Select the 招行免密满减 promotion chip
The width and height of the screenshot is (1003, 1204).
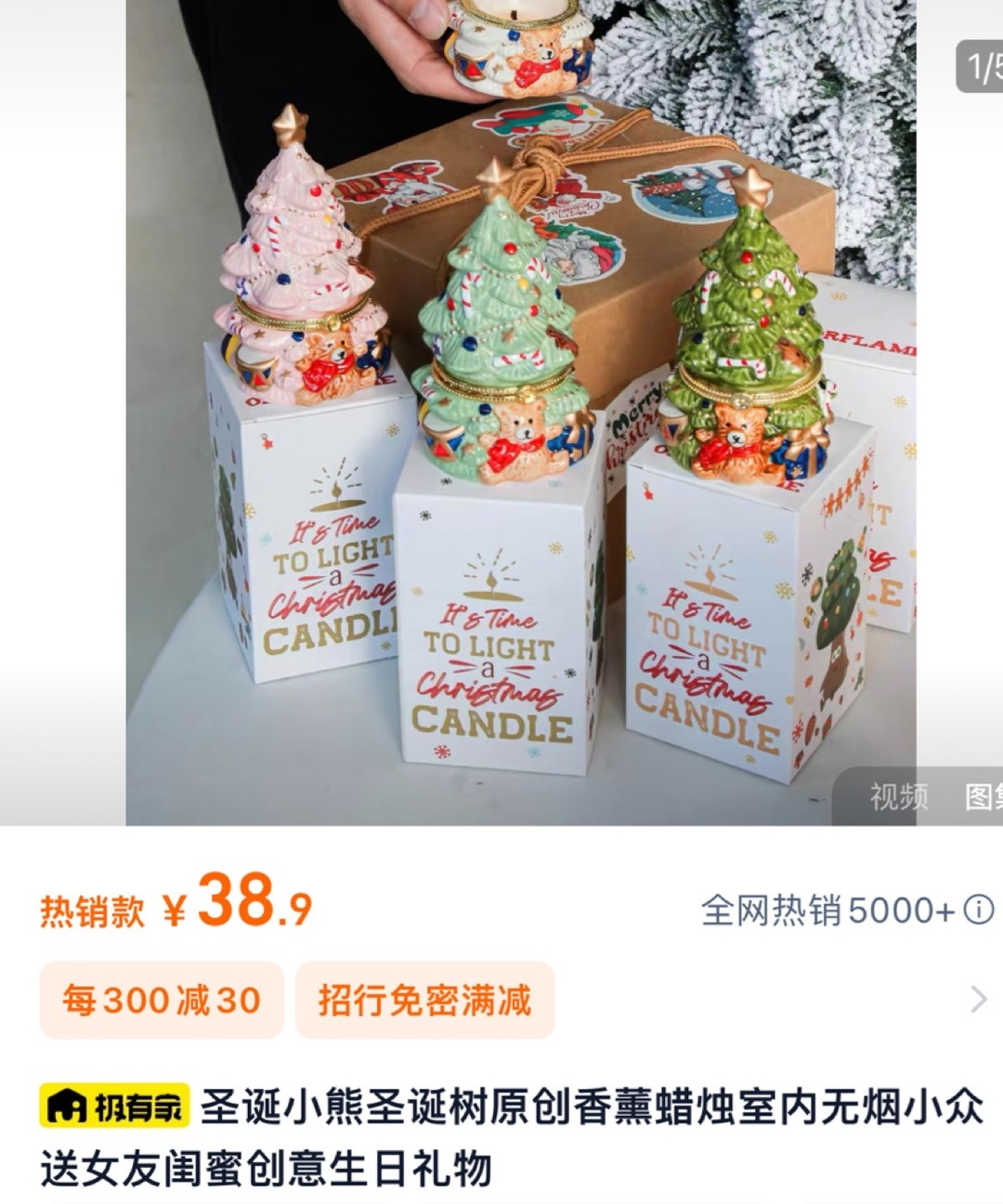tap(424, 1001)
